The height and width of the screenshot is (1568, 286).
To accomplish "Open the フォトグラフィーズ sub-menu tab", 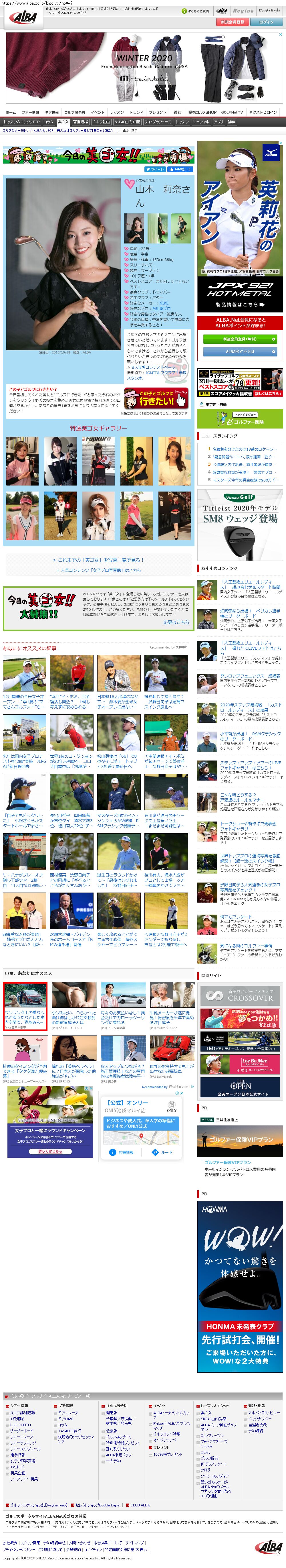I will pyautogui.click(x=157, y=122).
